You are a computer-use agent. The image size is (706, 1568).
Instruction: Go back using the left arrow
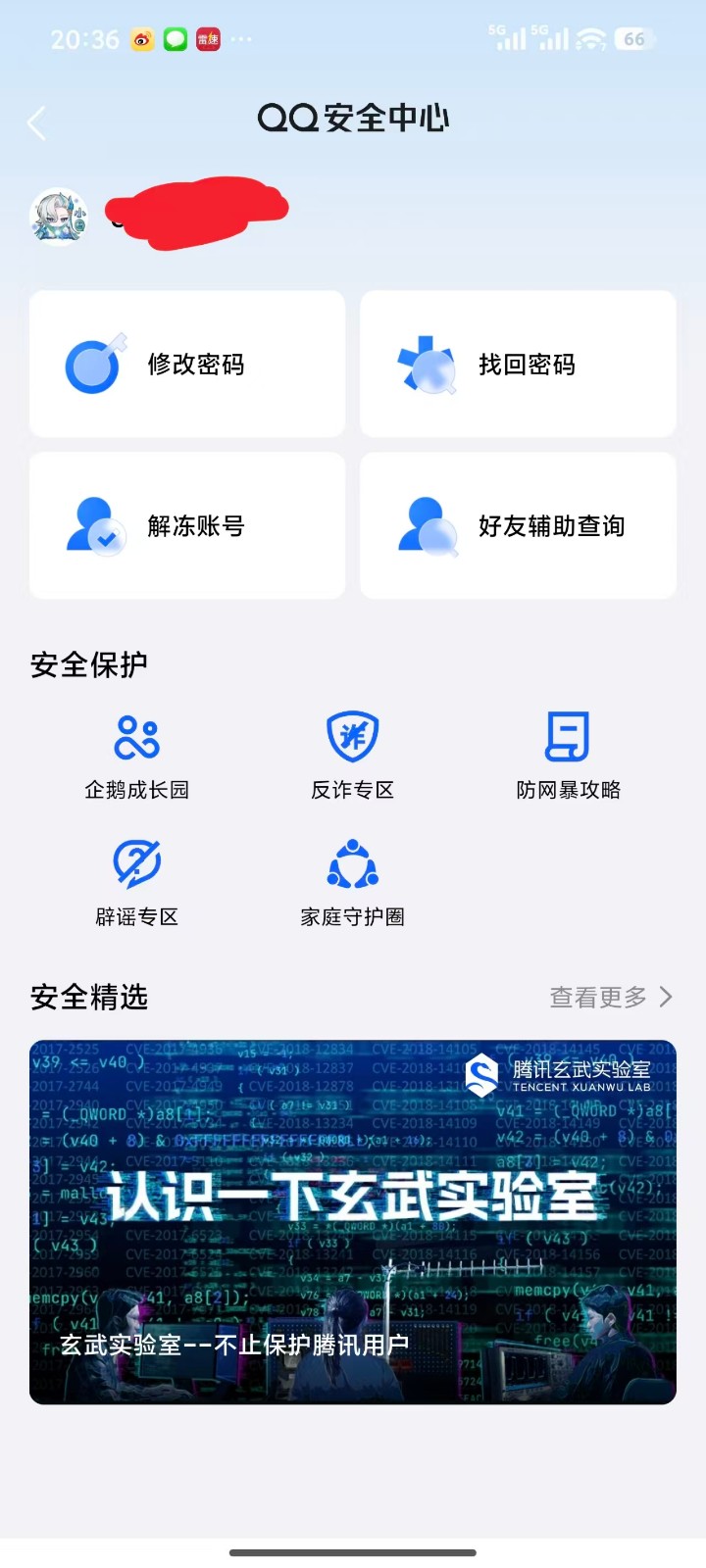point(36,120)
